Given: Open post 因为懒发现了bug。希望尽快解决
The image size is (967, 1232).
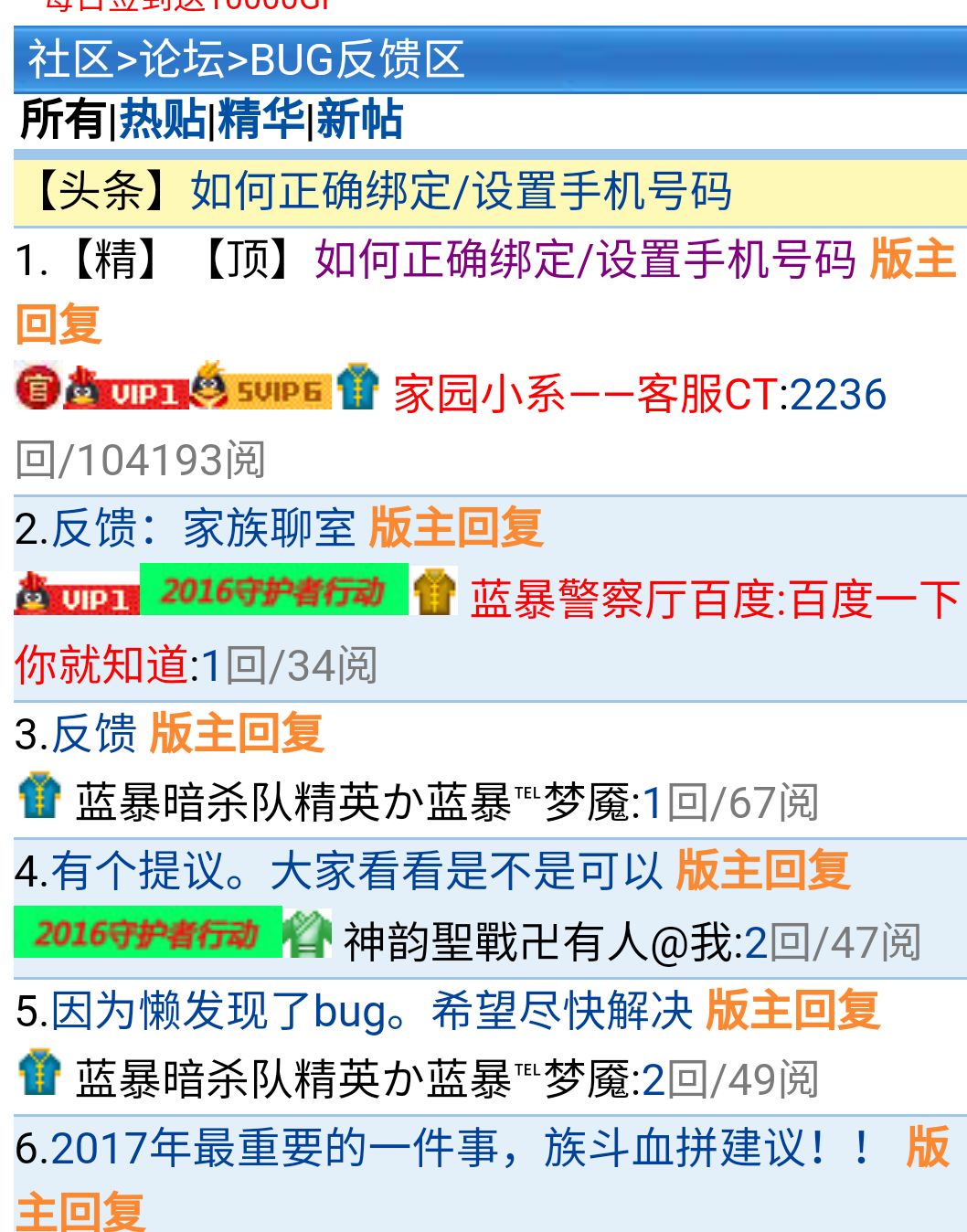Looking at the screenshot, I should (371, 1012).
